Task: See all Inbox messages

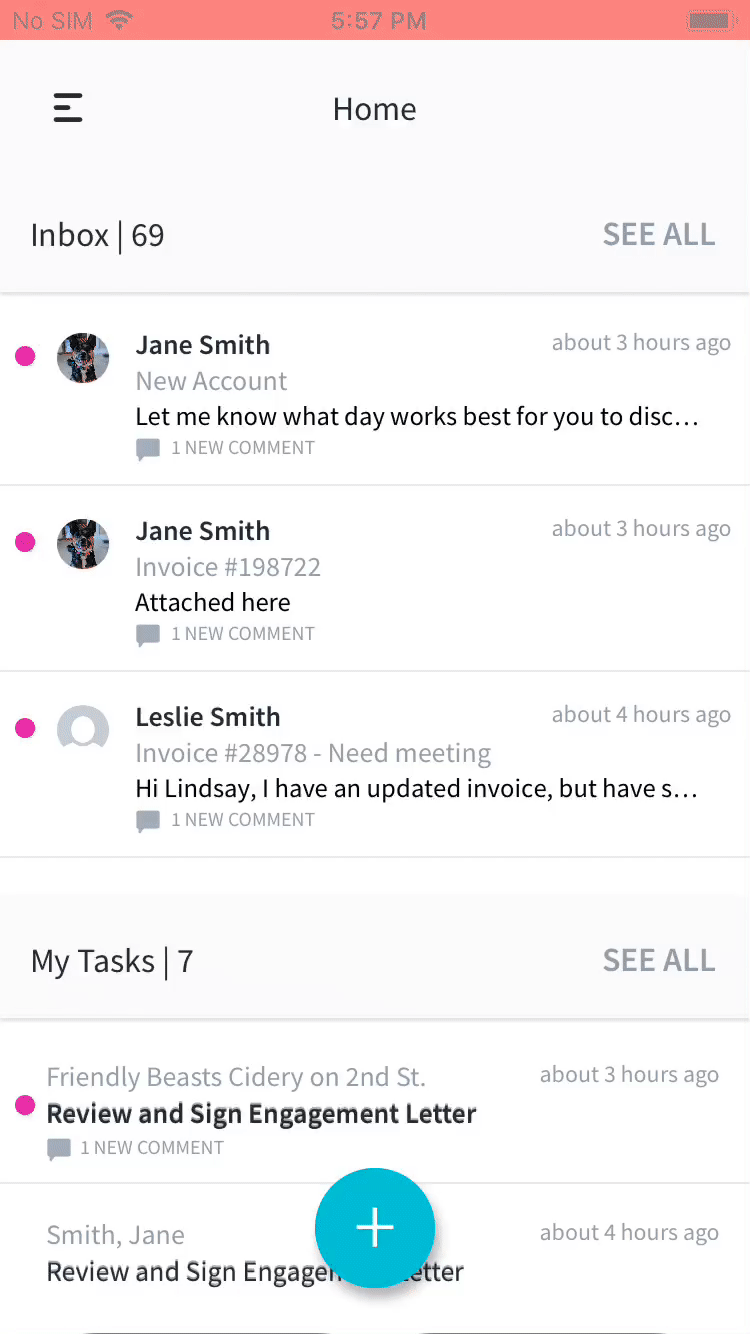Action: point(658,235)
